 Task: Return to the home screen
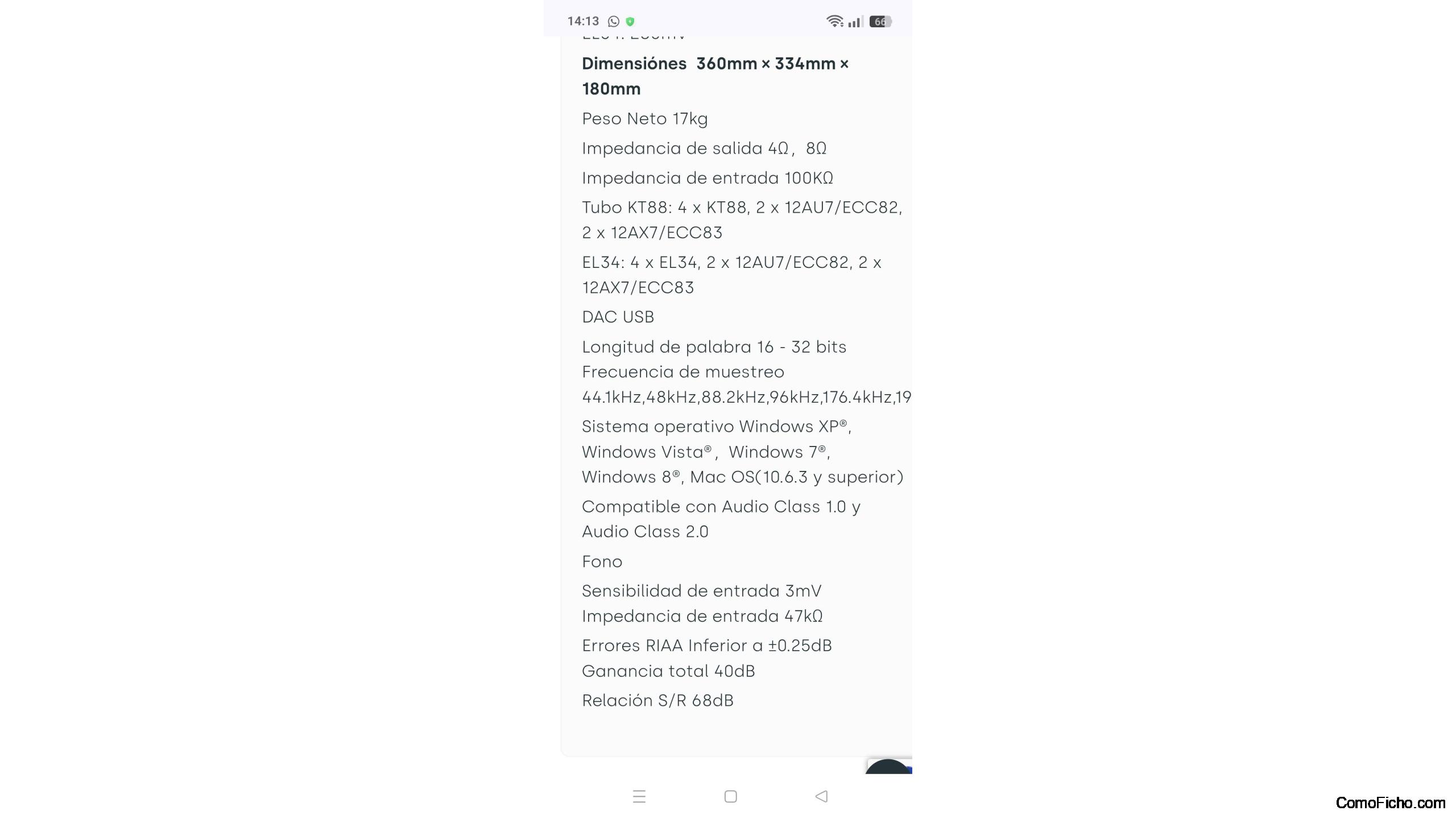(x=731, y=796)
